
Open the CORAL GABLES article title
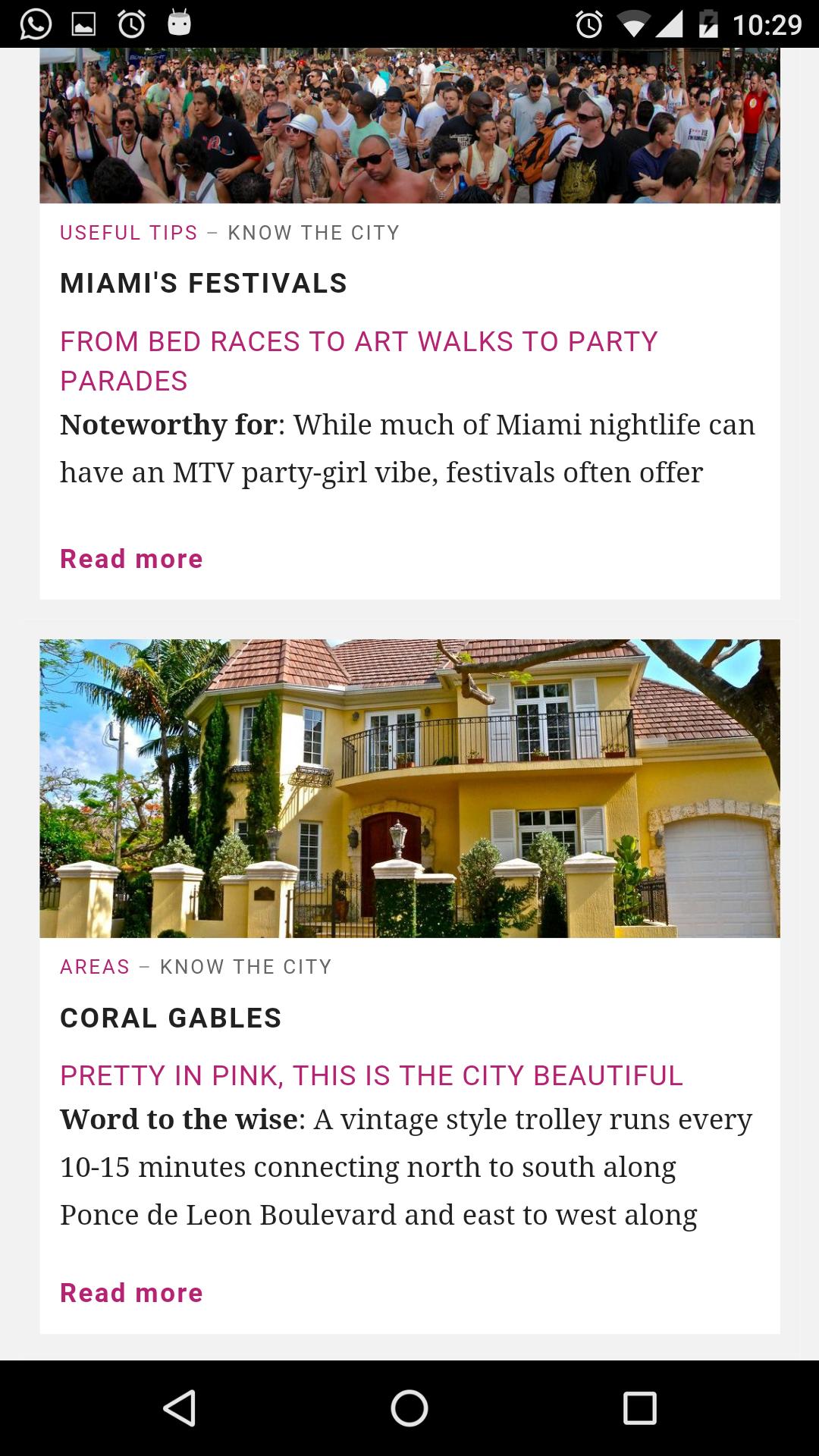coord(171,1017)
